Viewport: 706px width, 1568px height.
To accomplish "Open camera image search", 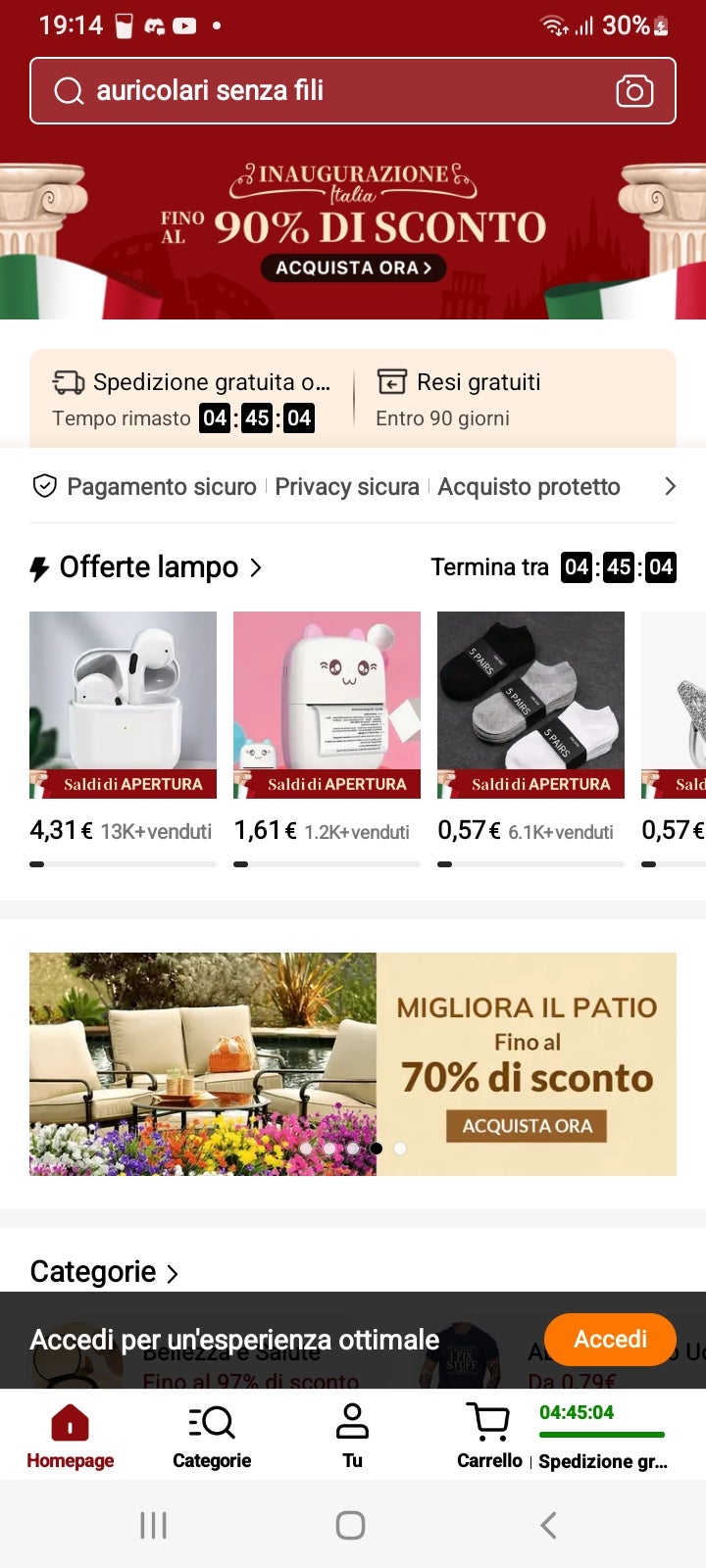I will click(x=634, y=91).
